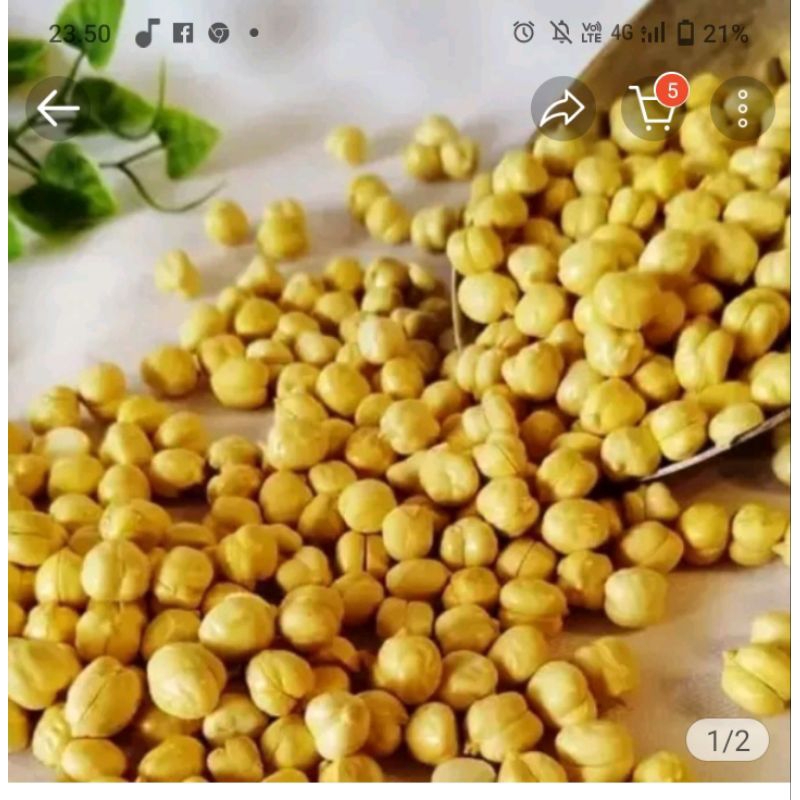Screen dimensions: 800x800
Task: Go back using the arrow button
Action: tap(57, 108)
